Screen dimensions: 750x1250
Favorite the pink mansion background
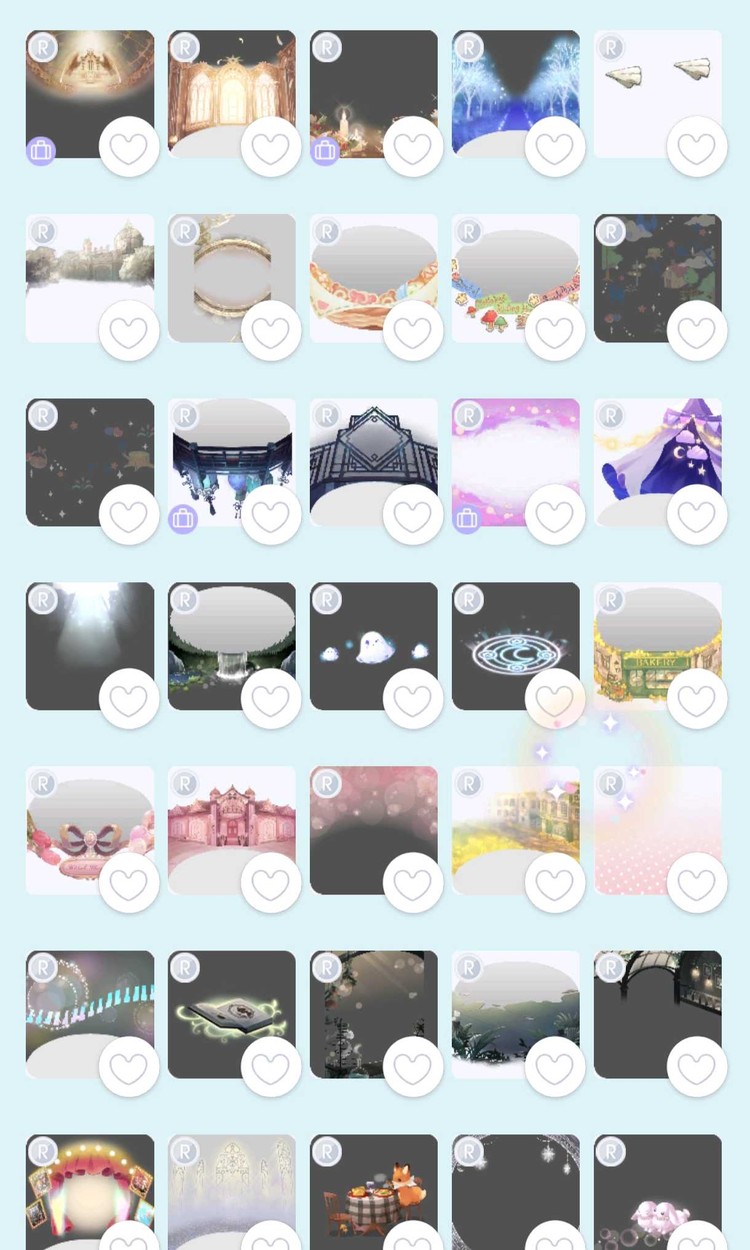(271, 883)
